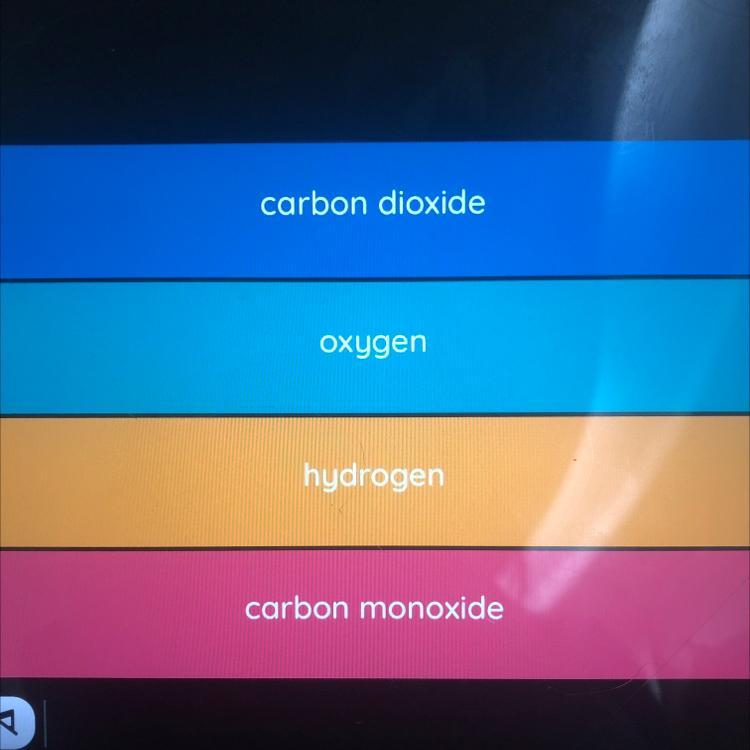This screenshot has height=750, width=750.
Task: Choose oxygen as the answer
Action: pos(375,348)
